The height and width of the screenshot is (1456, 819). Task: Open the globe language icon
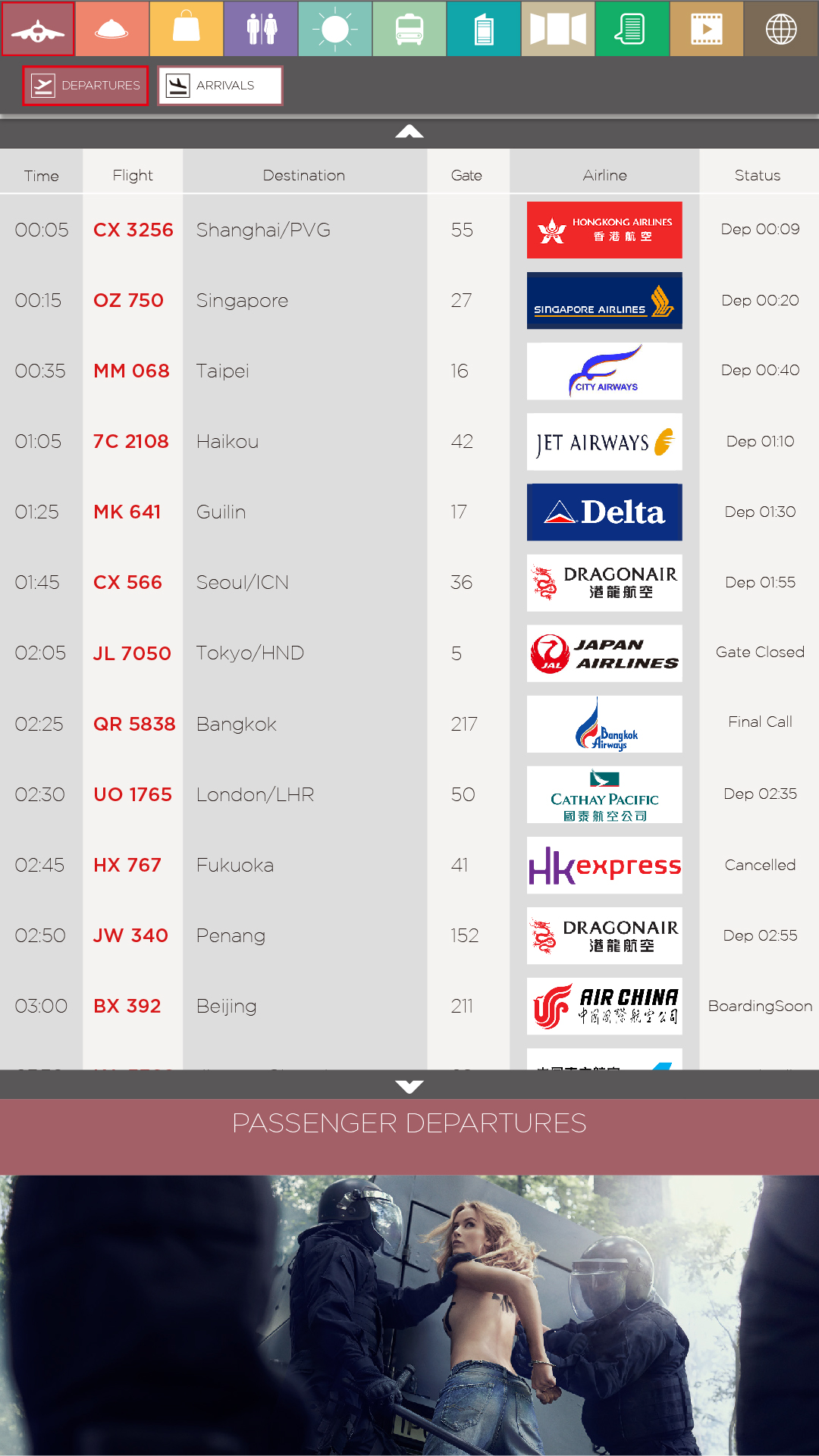pos(780,29)
